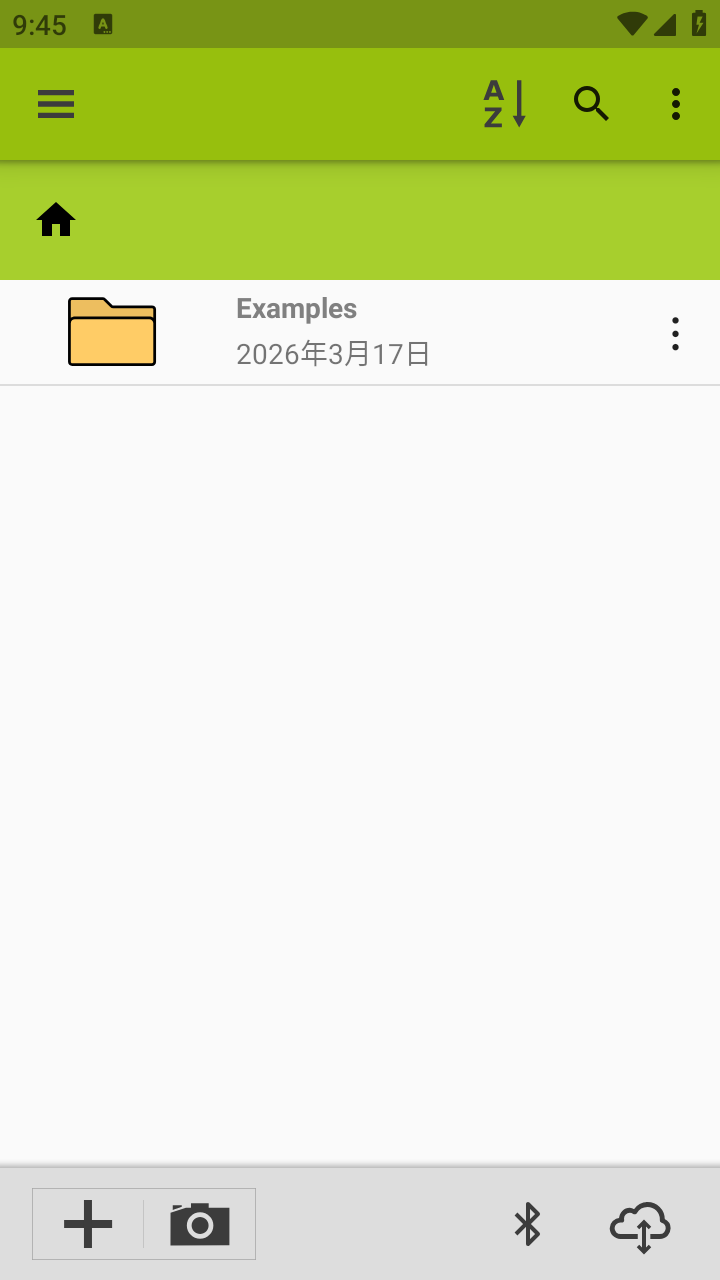Open the Examples folder
The height and width of the screenshot is (1280, 720).
click(x=296, y=331)
